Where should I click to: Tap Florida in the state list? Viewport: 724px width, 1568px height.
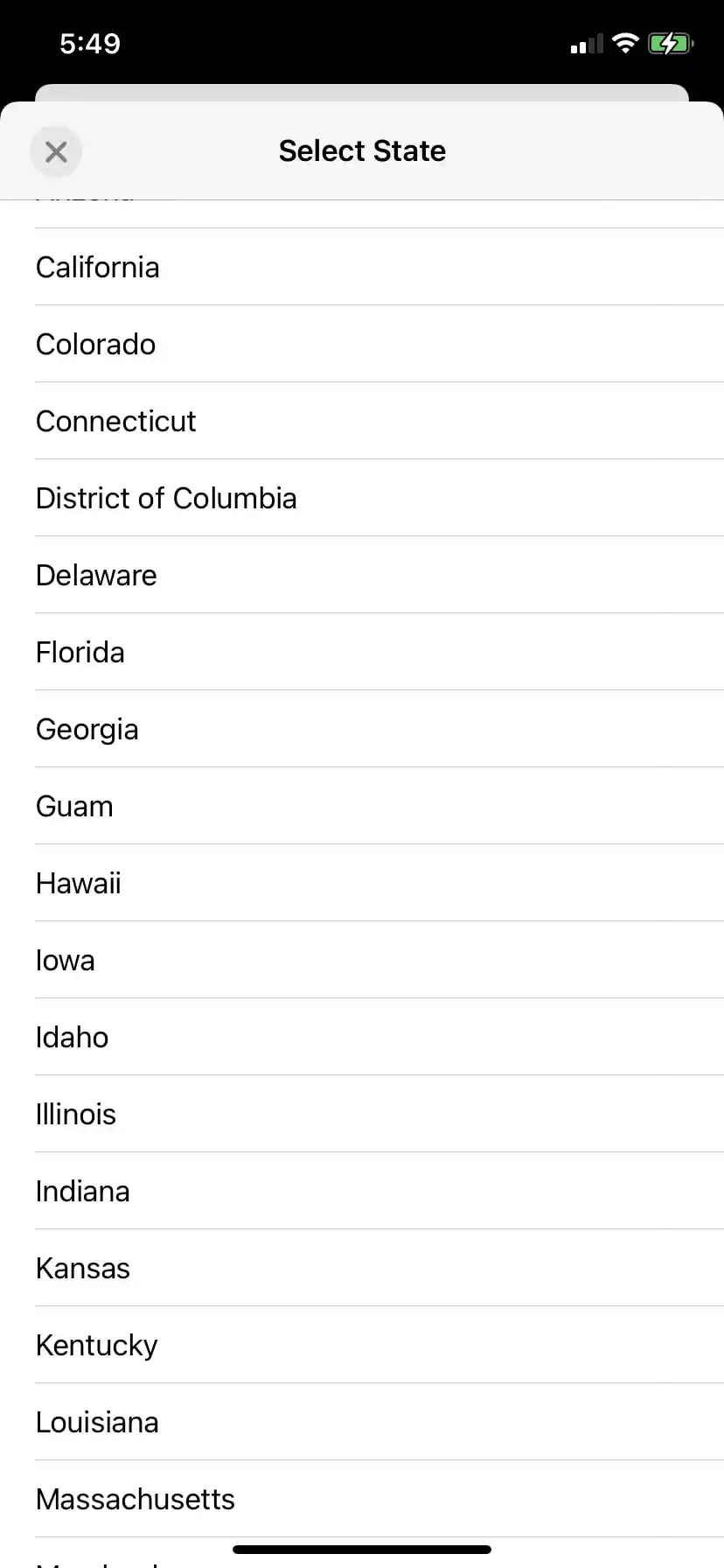[362, 652]
